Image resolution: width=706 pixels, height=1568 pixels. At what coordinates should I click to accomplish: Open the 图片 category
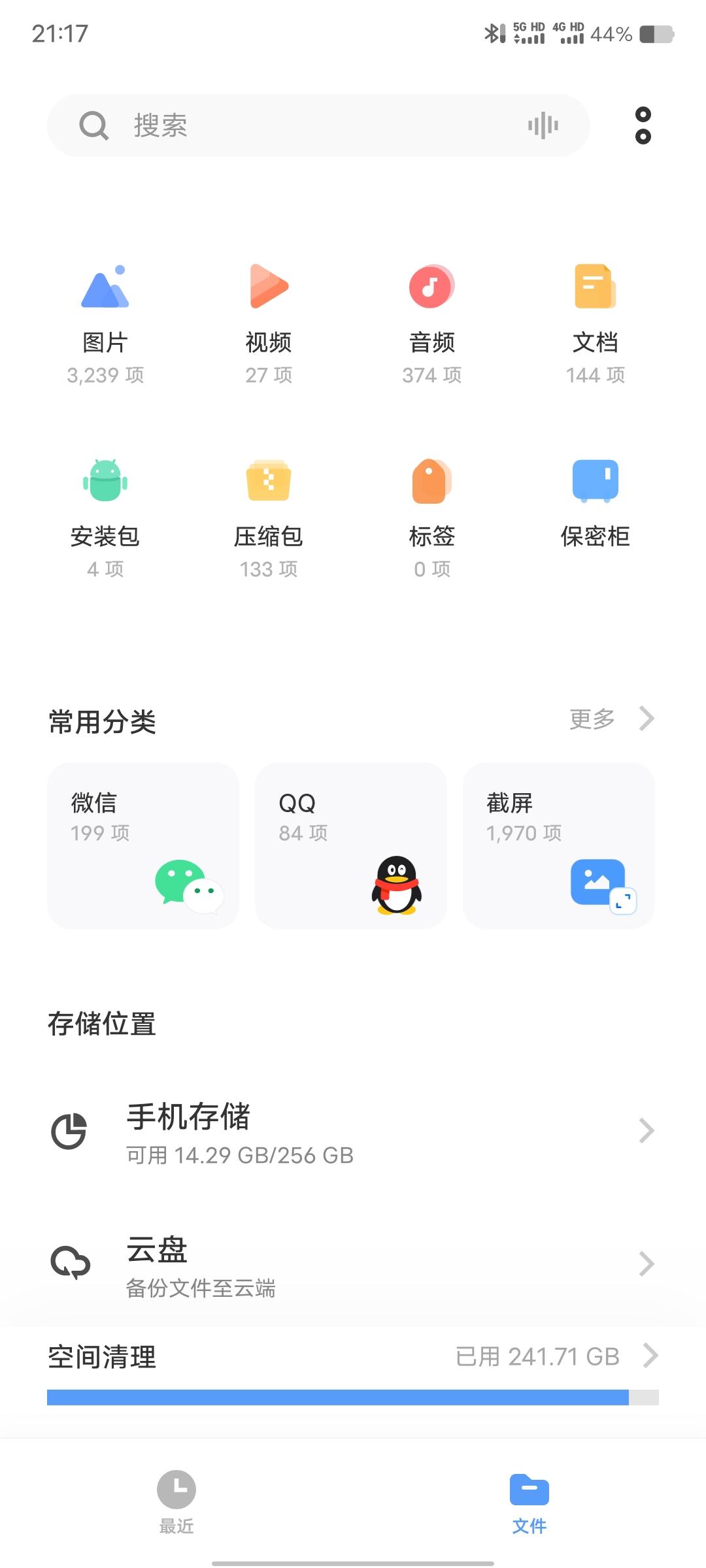coord(105,323)
